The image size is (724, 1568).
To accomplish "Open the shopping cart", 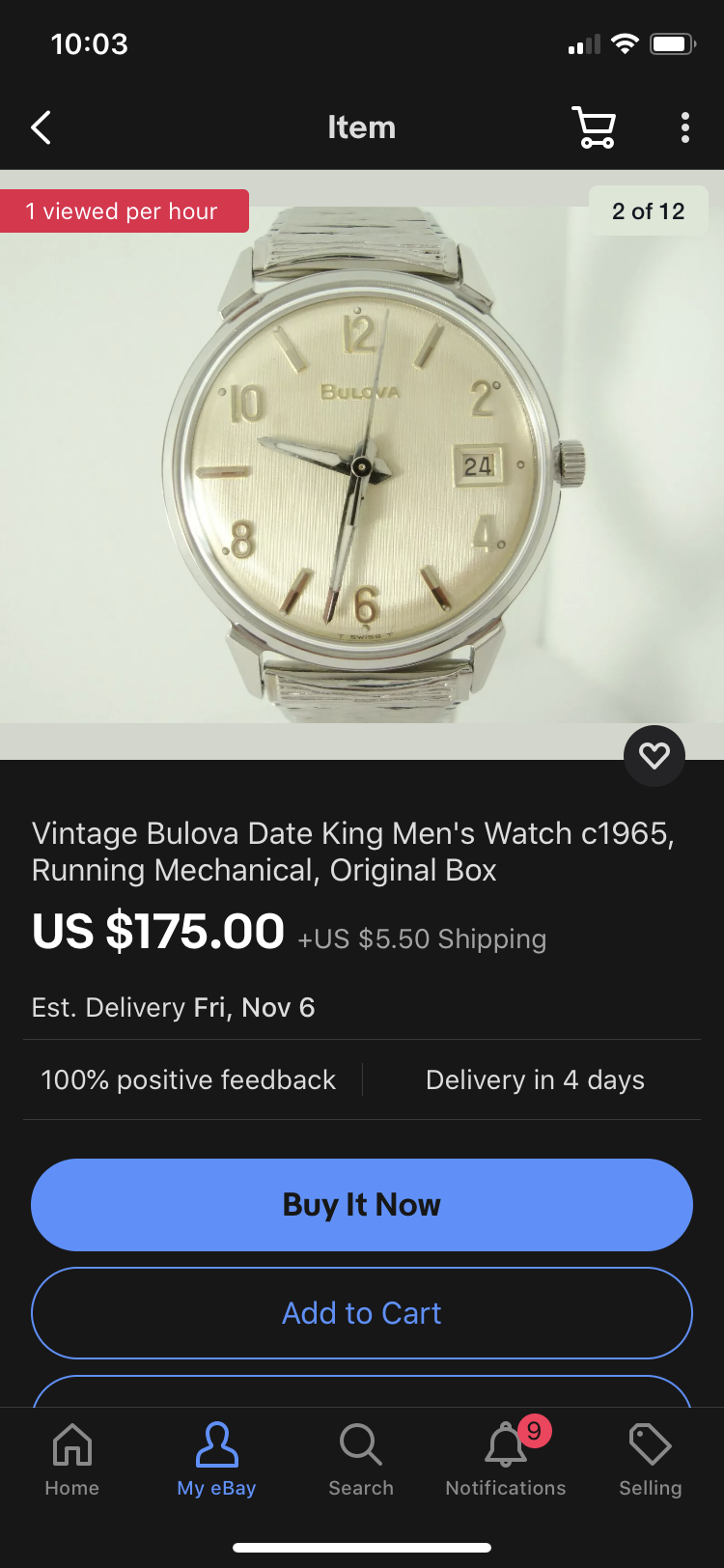I will coord(594,127).
